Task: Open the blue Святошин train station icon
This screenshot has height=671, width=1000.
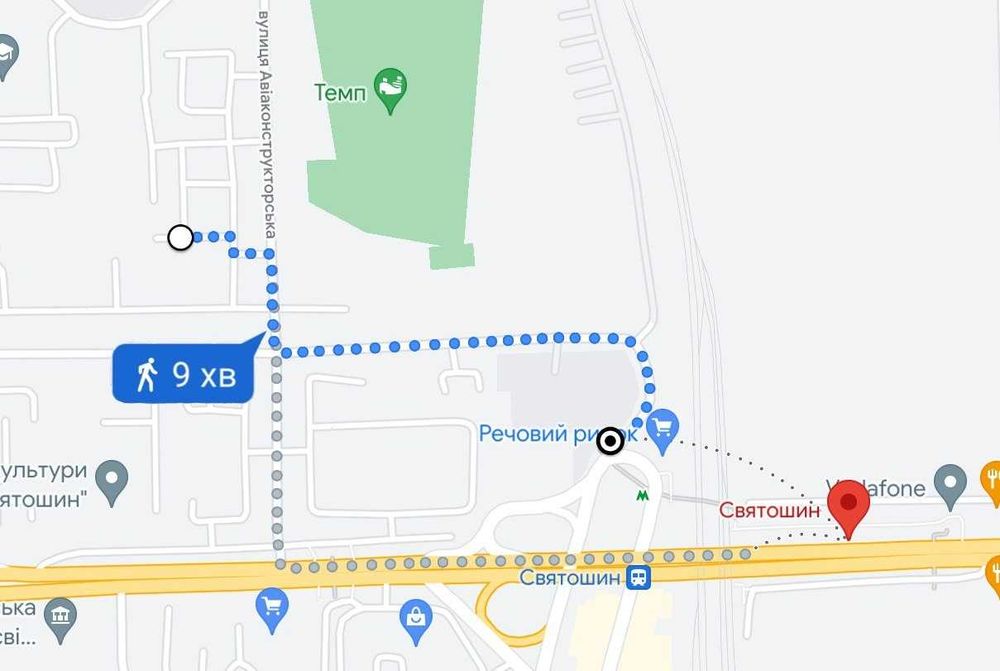Action: [639, 577]
